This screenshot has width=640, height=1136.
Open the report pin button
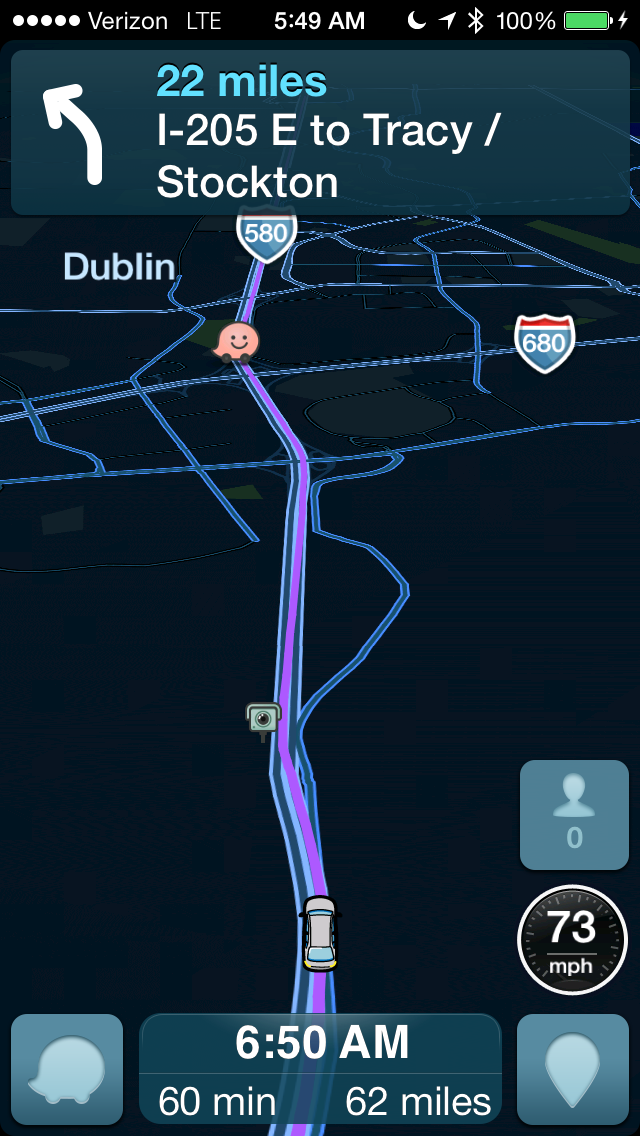(x=573, y=1070)
